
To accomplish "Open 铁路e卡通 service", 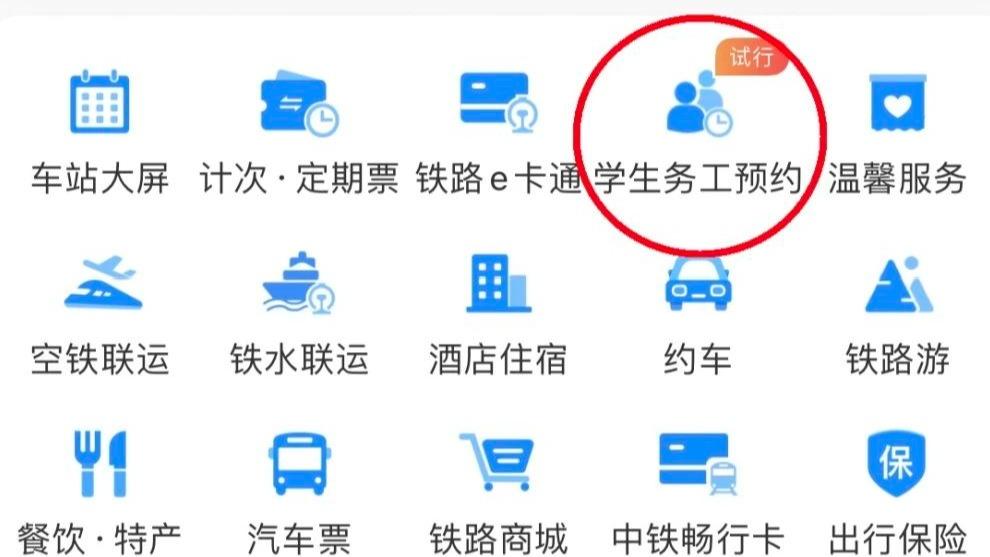I will coord(497,104).
